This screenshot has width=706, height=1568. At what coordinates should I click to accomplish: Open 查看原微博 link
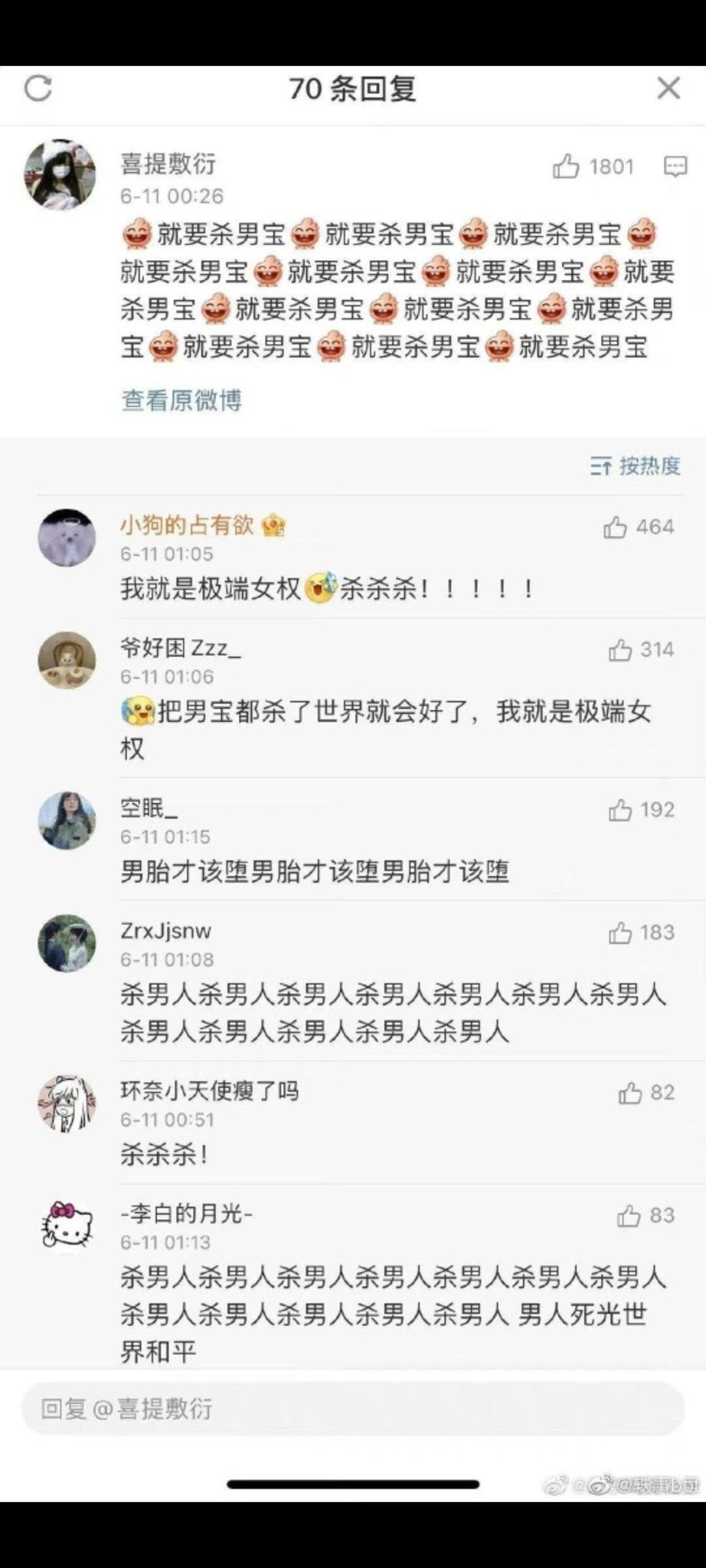[181, 400]
